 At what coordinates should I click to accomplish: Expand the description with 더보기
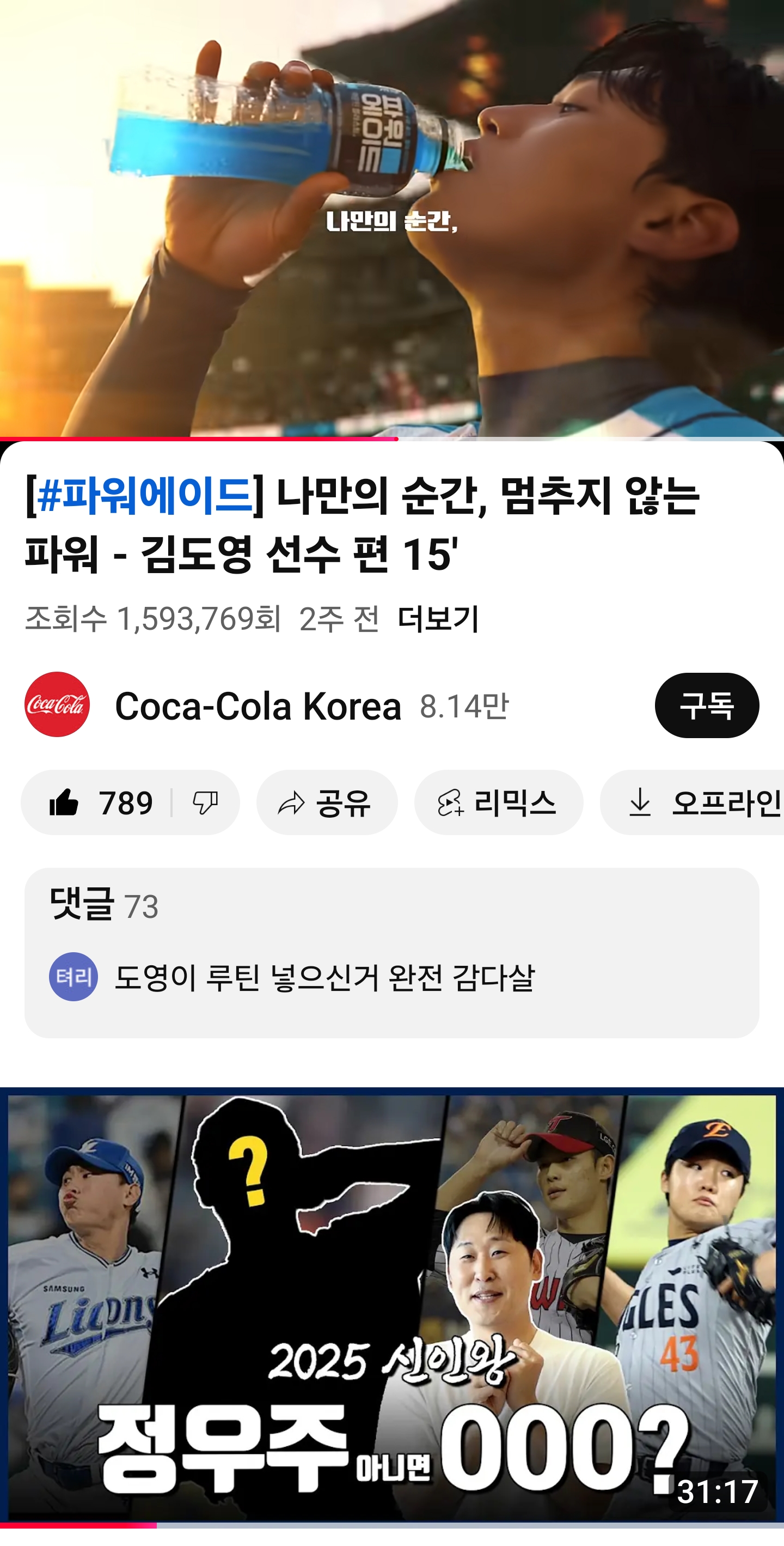[x=438, y=618]
